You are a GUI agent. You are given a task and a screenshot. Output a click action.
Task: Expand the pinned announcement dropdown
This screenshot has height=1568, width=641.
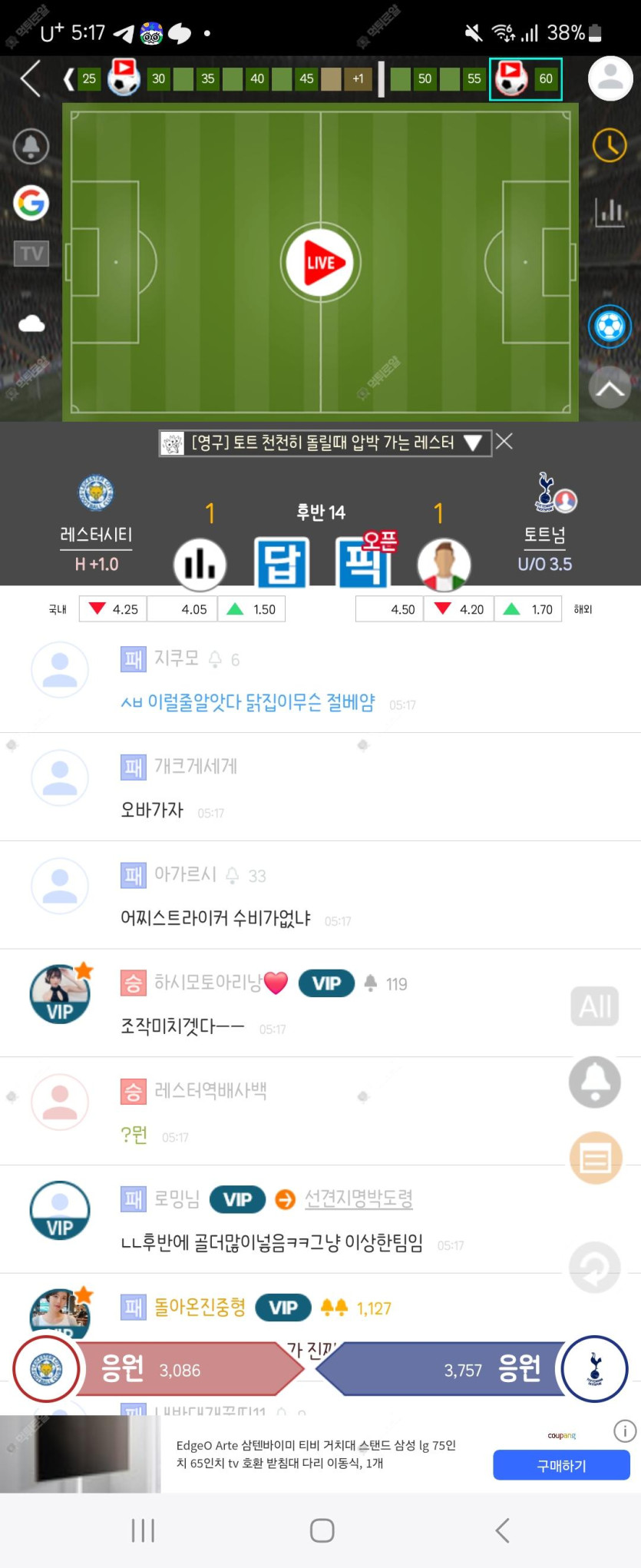[473, 443]
